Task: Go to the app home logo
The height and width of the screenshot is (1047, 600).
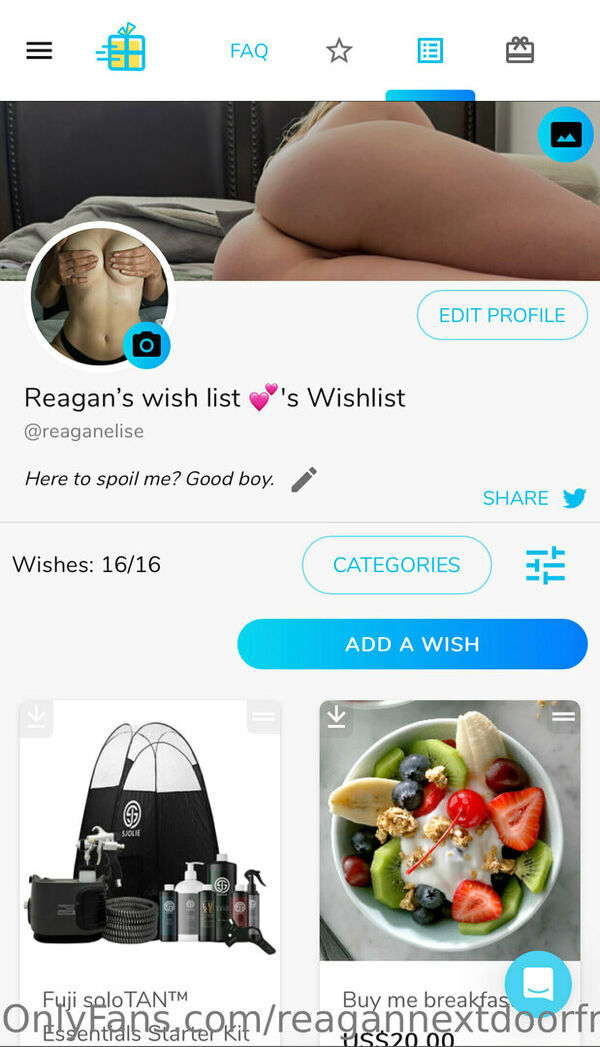Action: point(122,49)
